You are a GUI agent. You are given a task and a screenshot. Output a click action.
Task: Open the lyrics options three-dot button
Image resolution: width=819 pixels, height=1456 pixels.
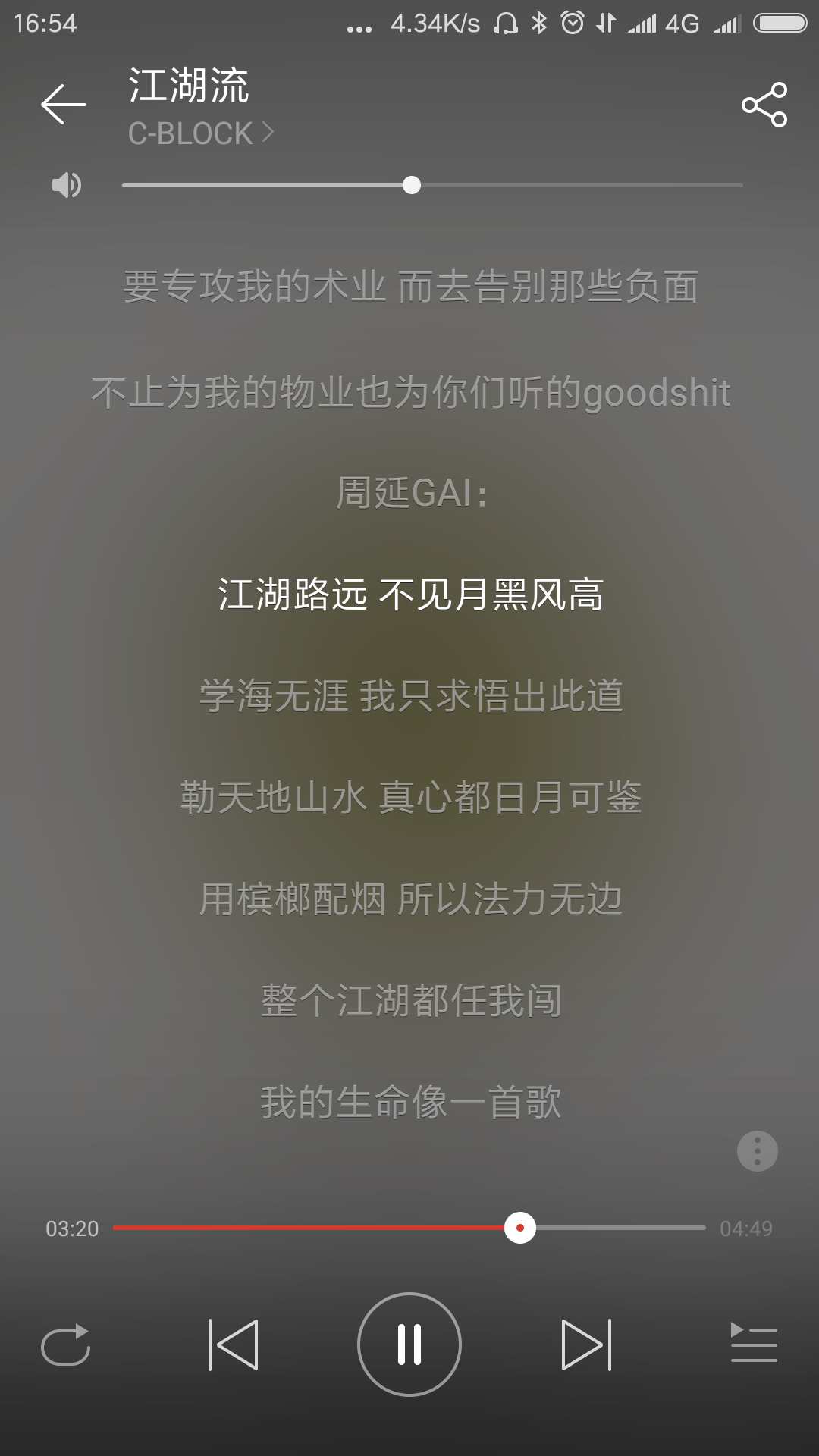coord(757,1151)
